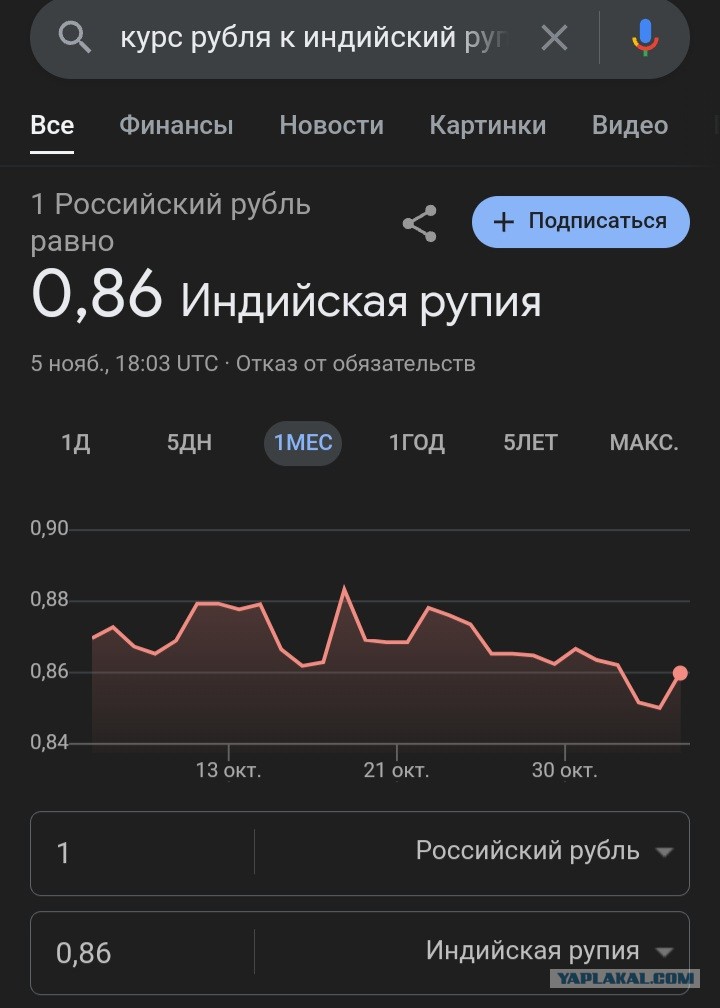Start voice search with the microphone
The image size is (720, 1008).
coord(644,38)
